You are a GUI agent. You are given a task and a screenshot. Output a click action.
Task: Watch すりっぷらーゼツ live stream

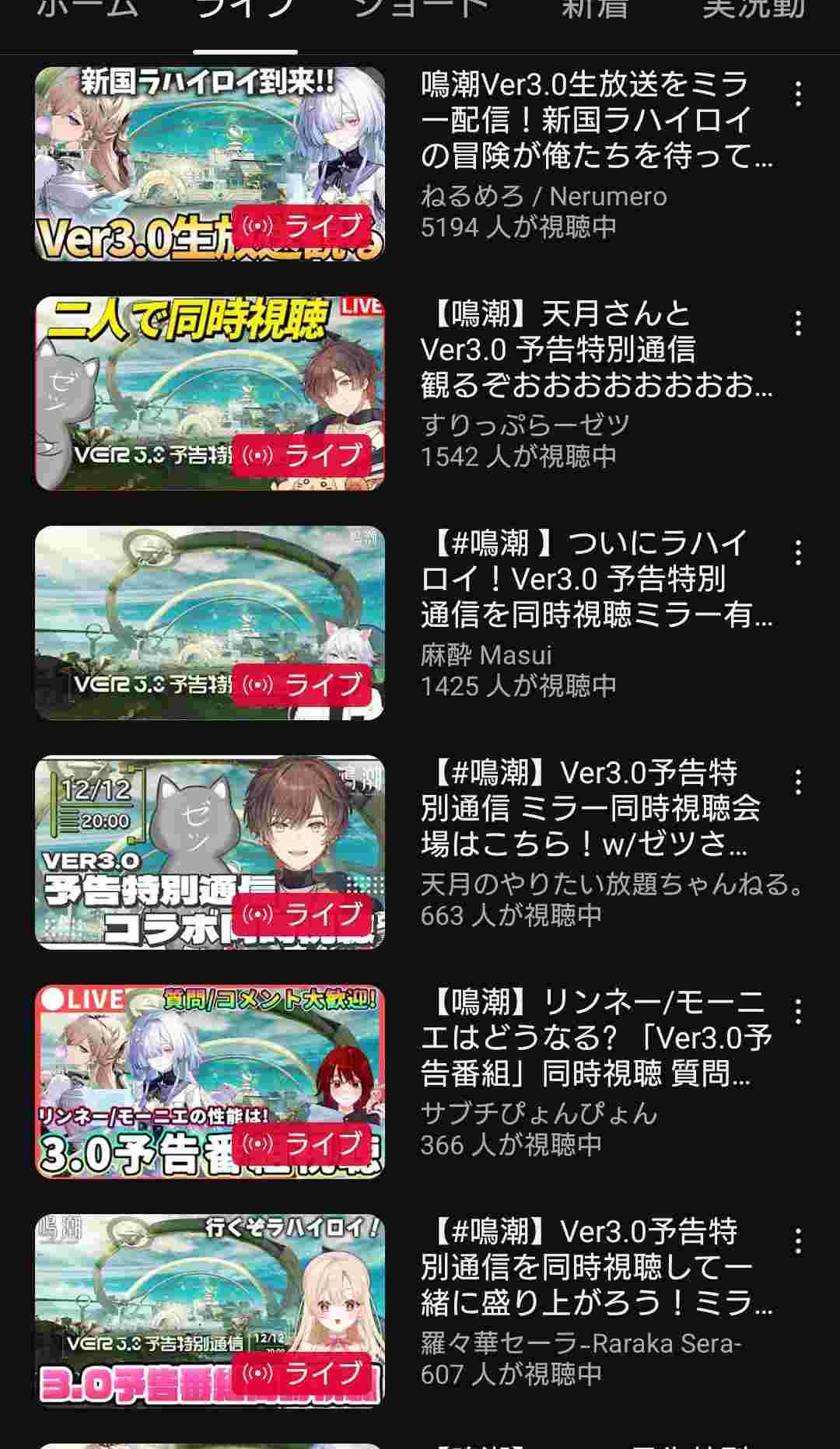click(210, 393)
